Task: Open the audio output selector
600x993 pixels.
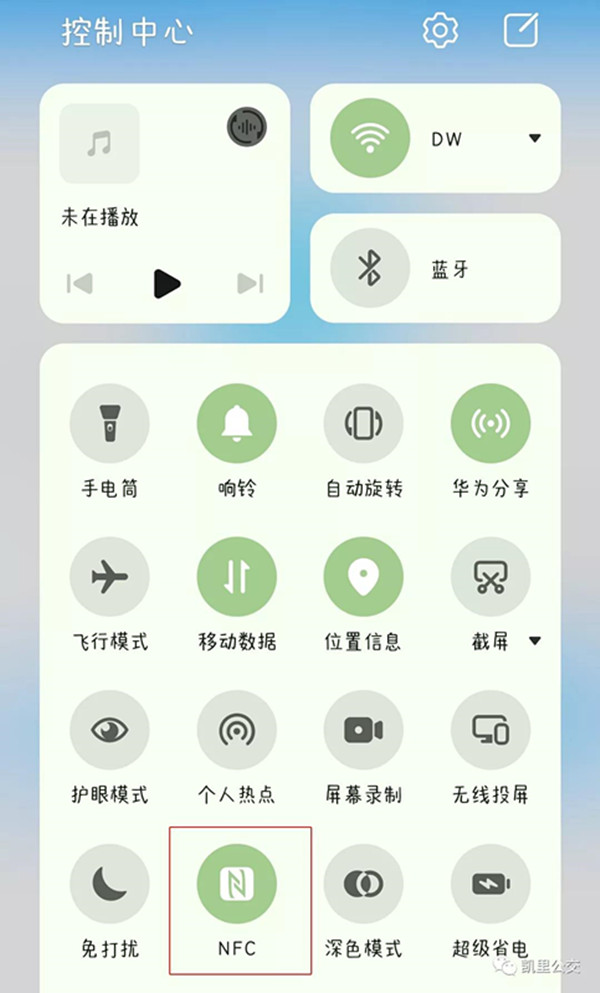Action: pyautogui.click(x=246, y=126)
